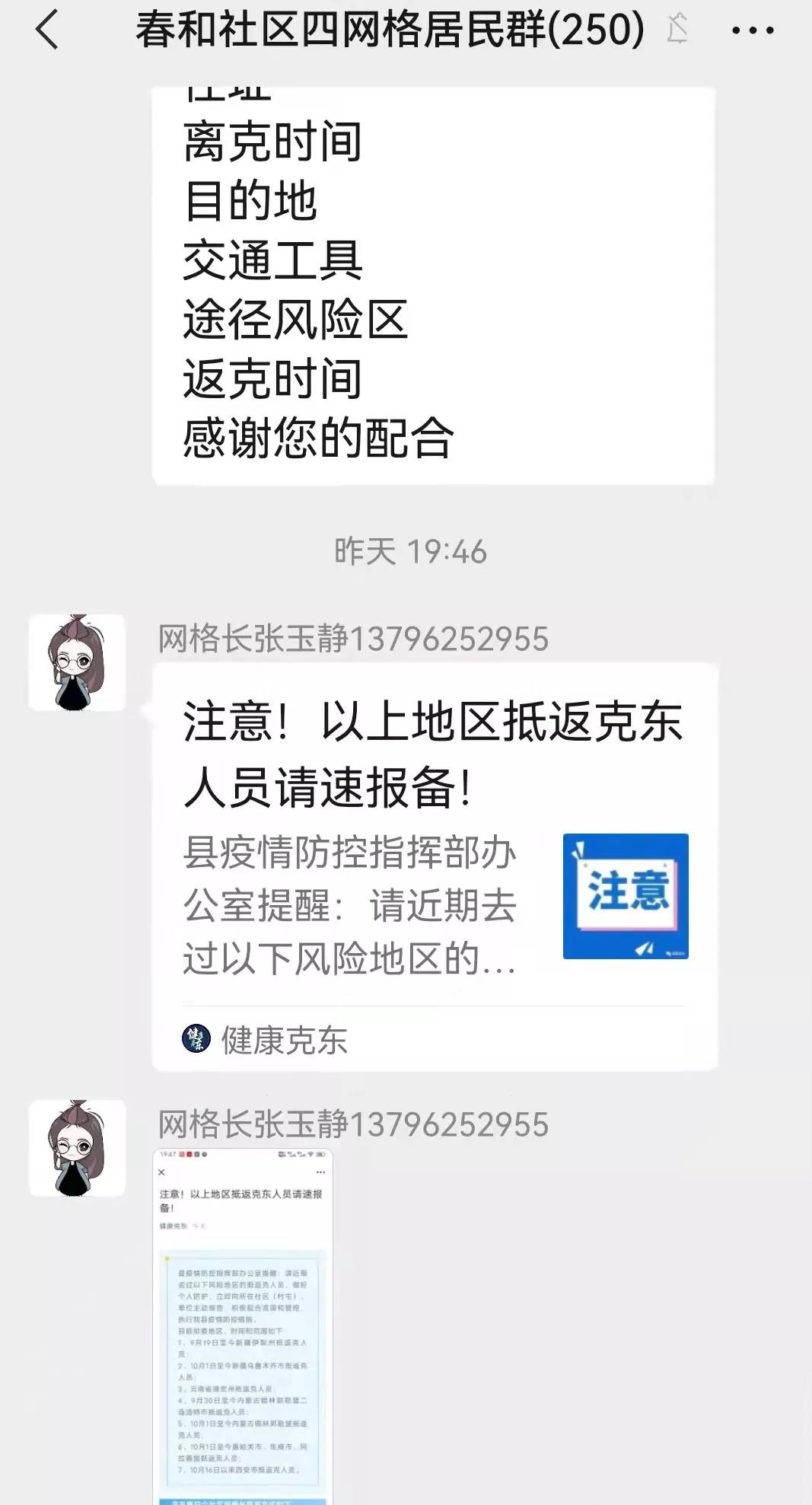The image size is (812, 1505).
Task: Go back from the group chat
Action: pos(47,31)
